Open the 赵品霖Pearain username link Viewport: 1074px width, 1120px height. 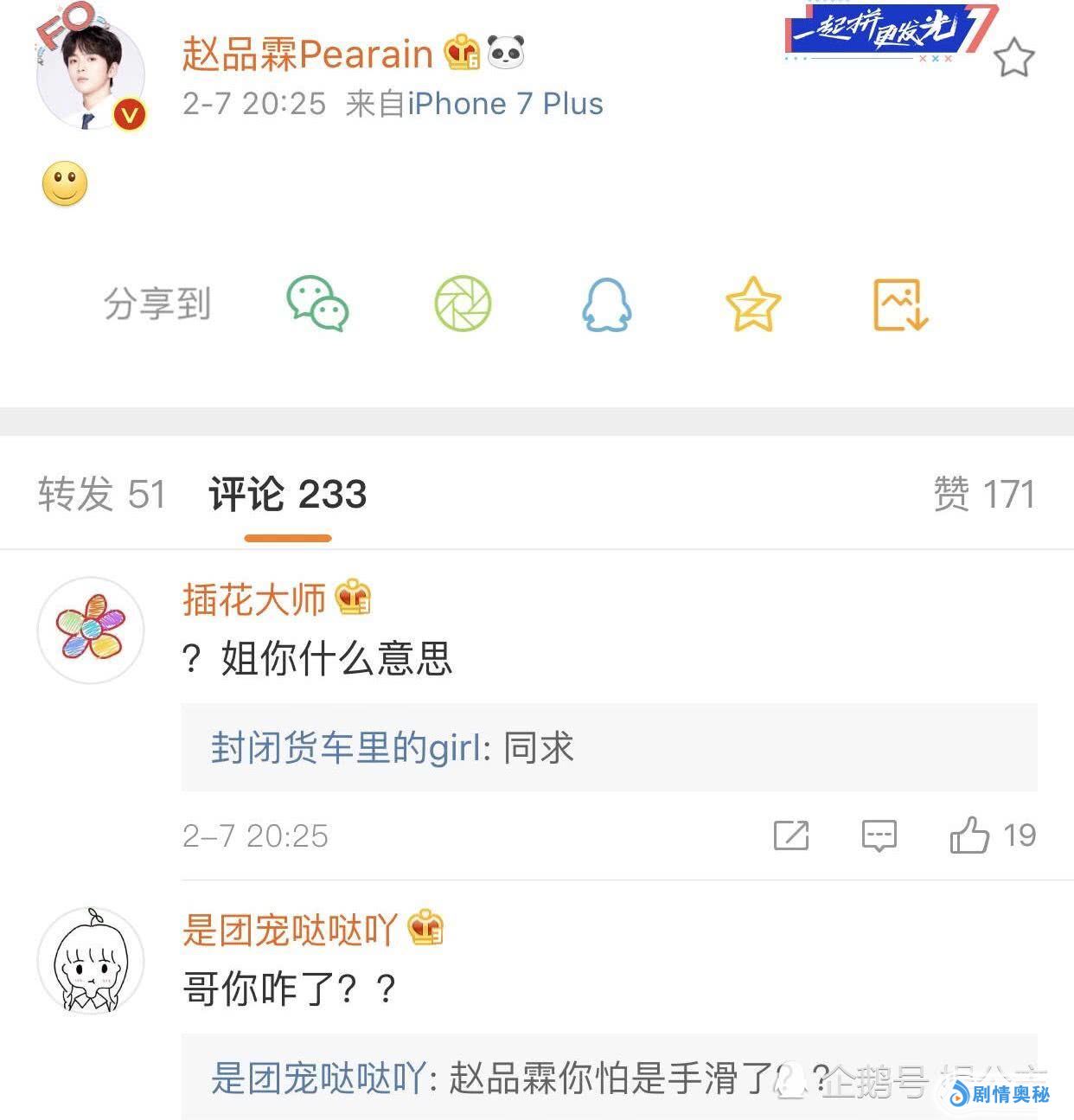click(307, 54)
